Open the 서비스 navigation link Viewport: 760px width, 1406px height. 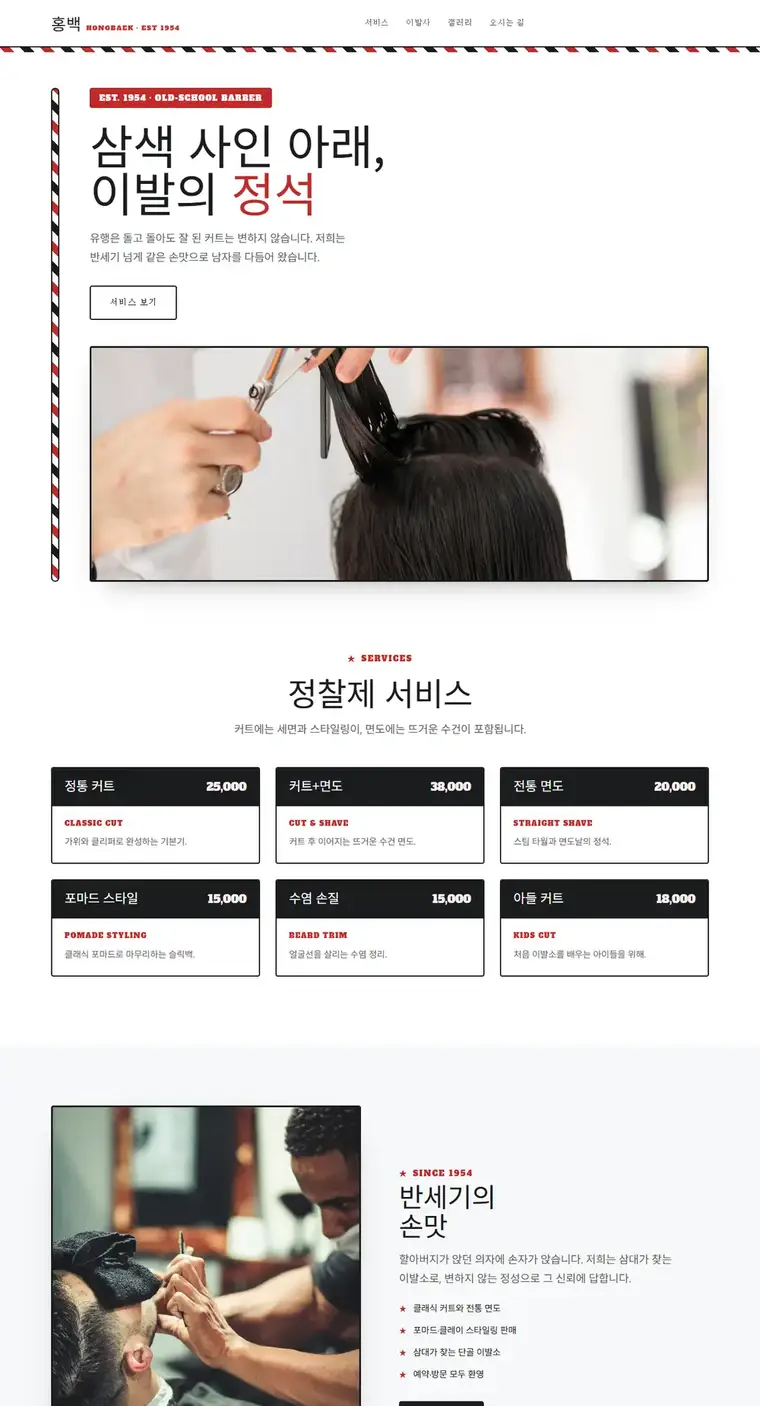click(x=376, y=22)
